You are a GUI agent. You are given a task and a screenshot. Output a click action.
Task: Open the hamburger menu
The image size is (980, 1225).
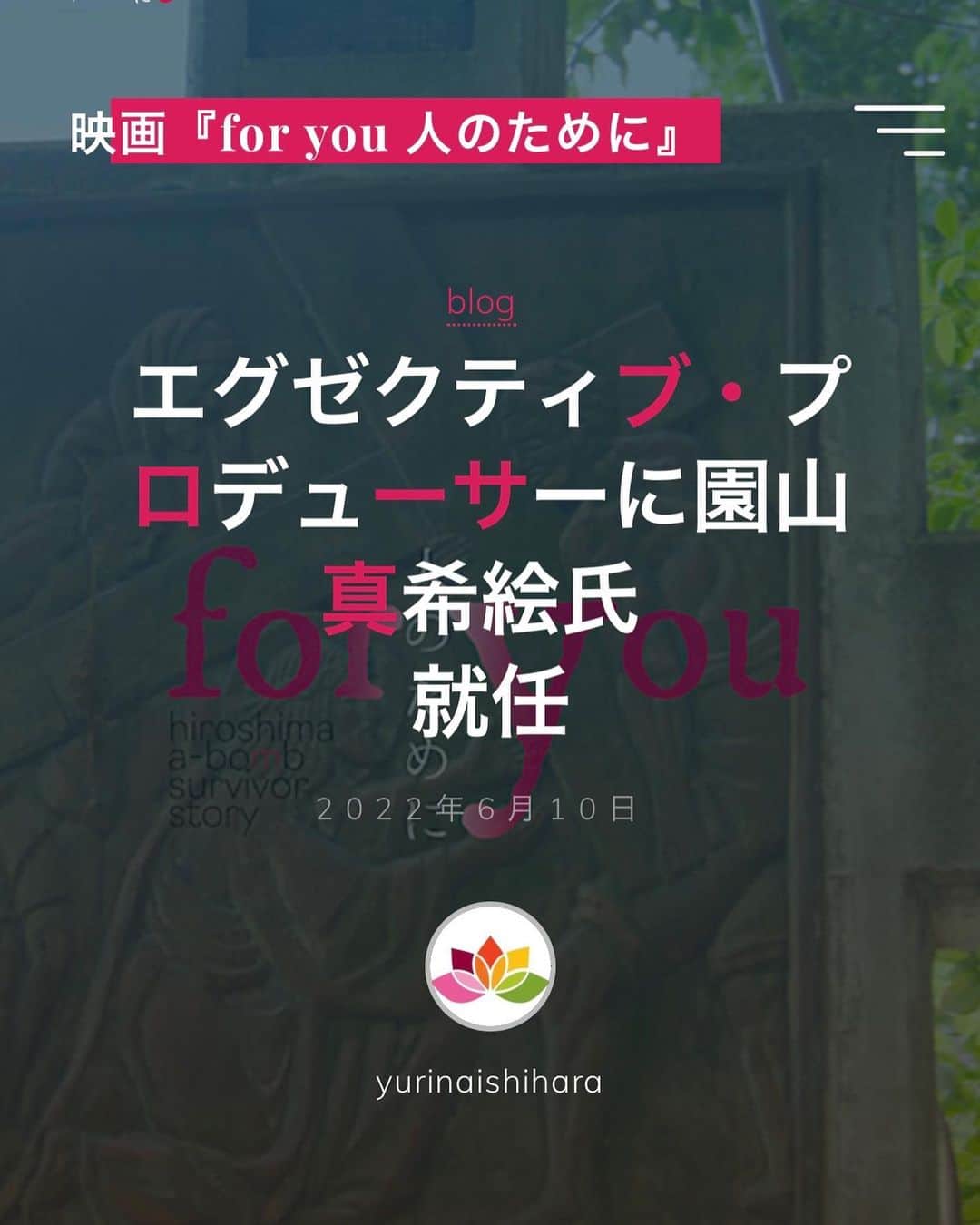click(x=899, y=131)
